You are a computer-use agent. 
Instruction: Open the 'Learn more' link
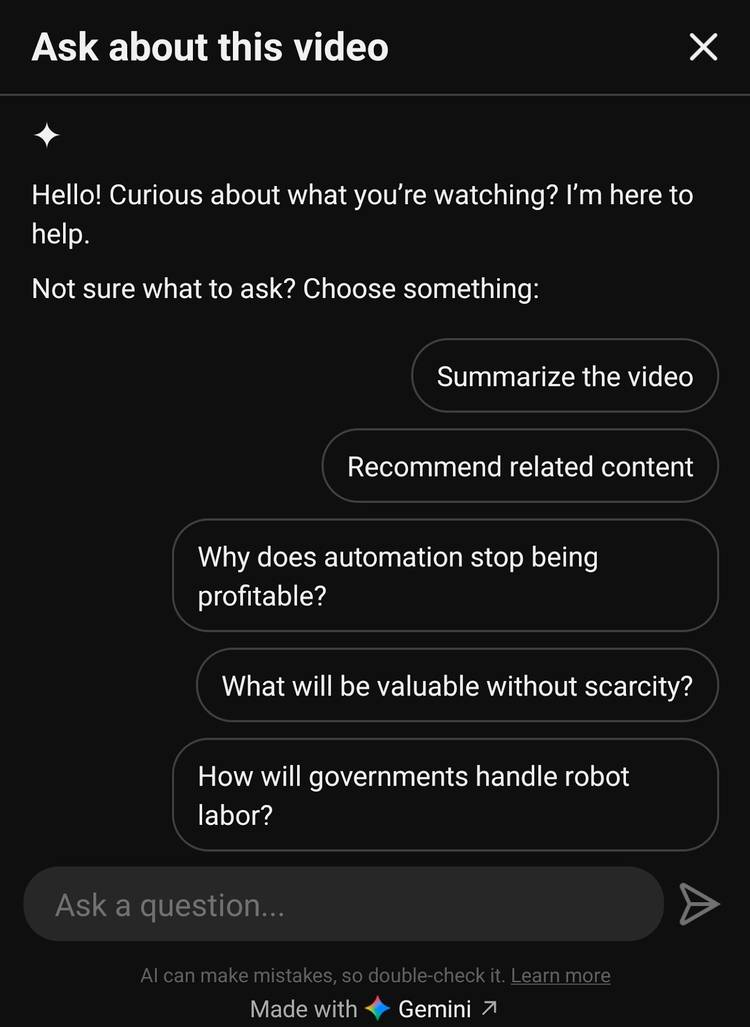(x=560, y=975)
